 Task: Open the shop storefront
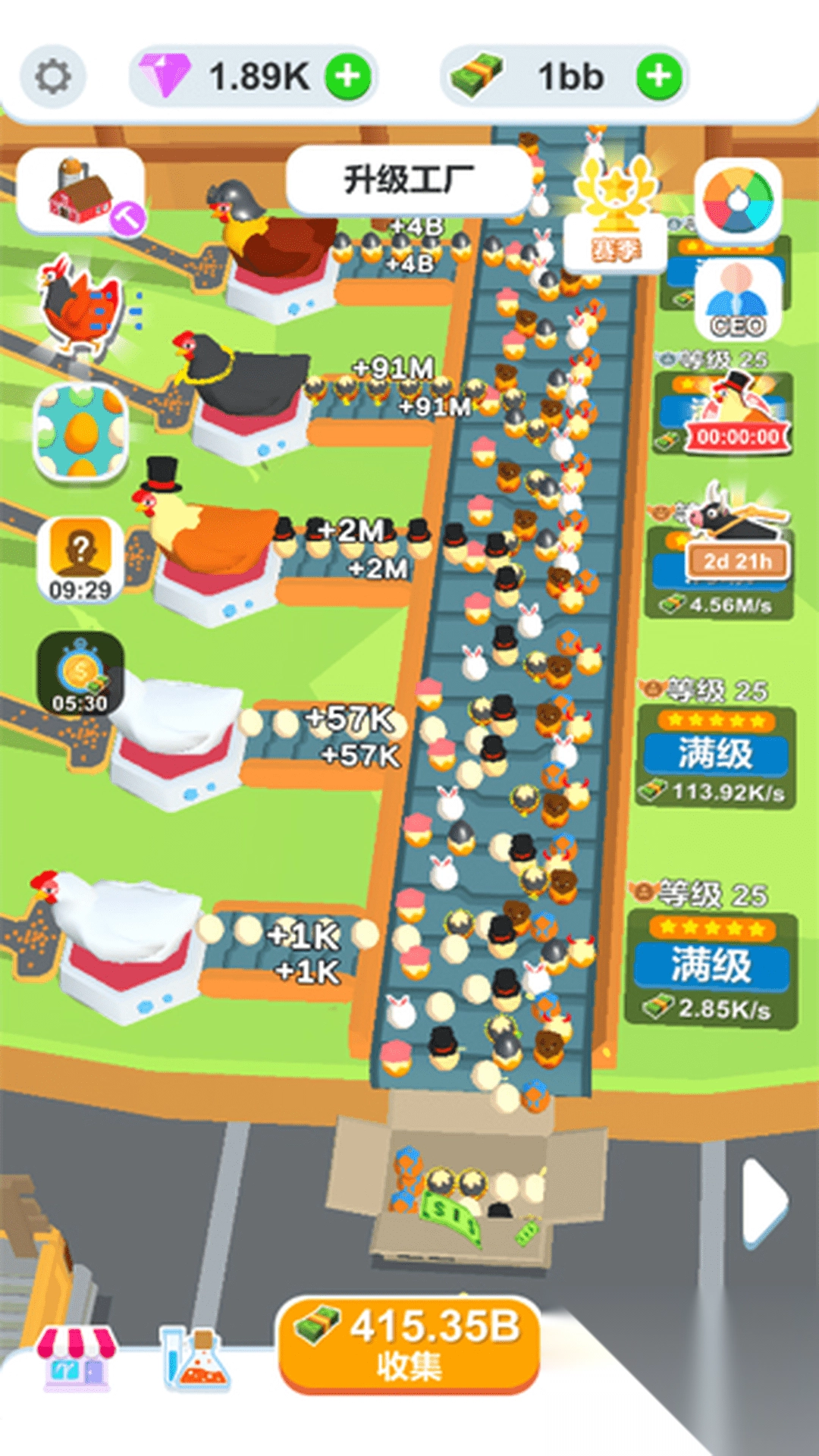[x=77, y=1357]
